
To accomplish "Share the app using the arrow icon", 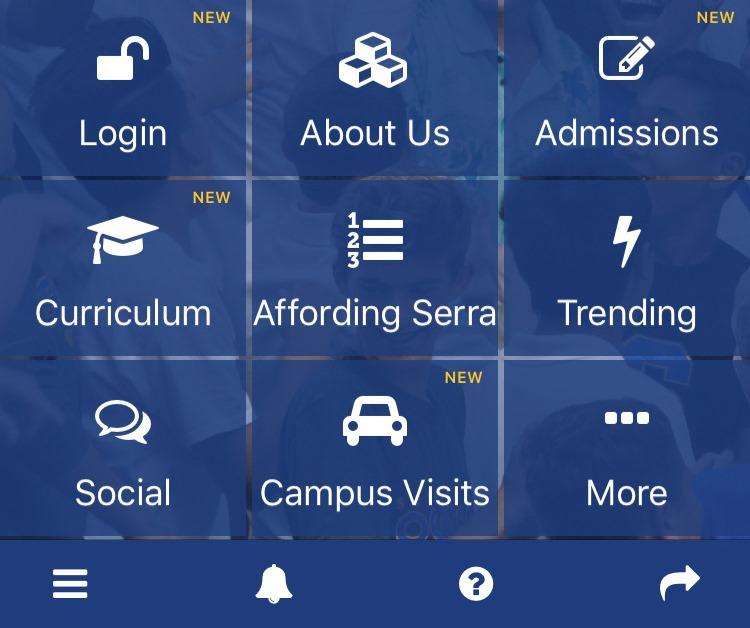I will click(x=680, y=583).
